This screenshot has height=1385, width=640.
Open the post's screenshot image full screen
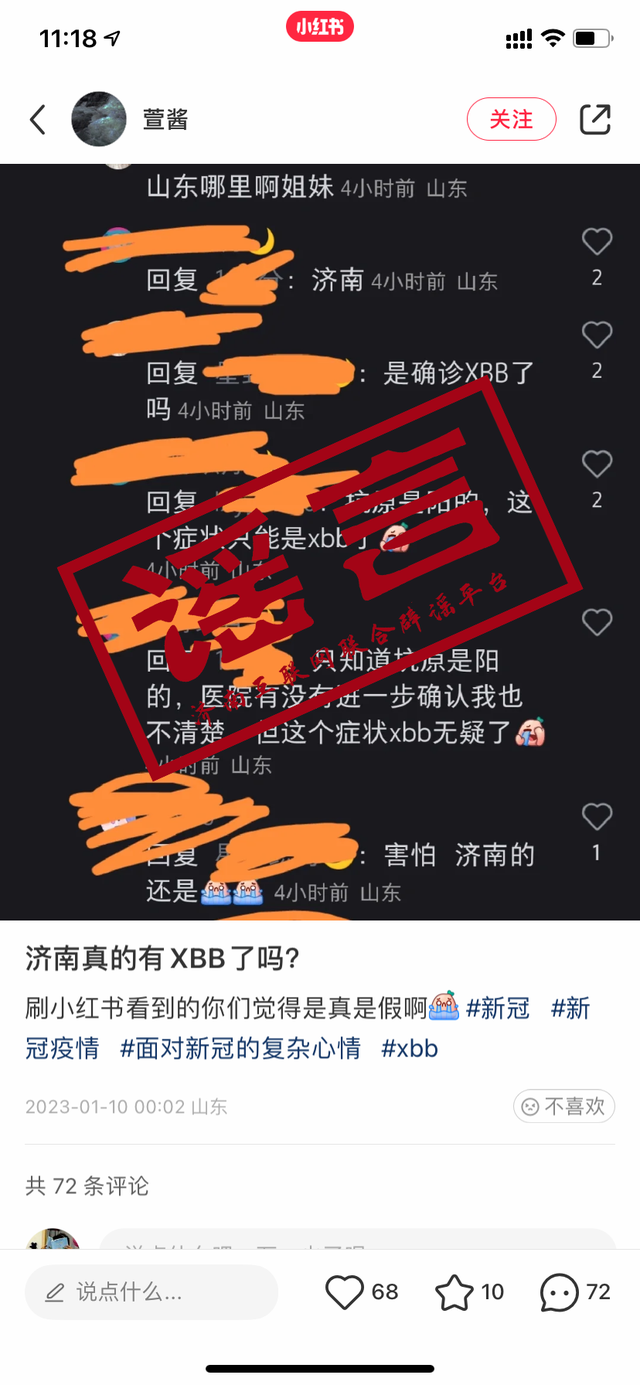(x=320, y=540)
